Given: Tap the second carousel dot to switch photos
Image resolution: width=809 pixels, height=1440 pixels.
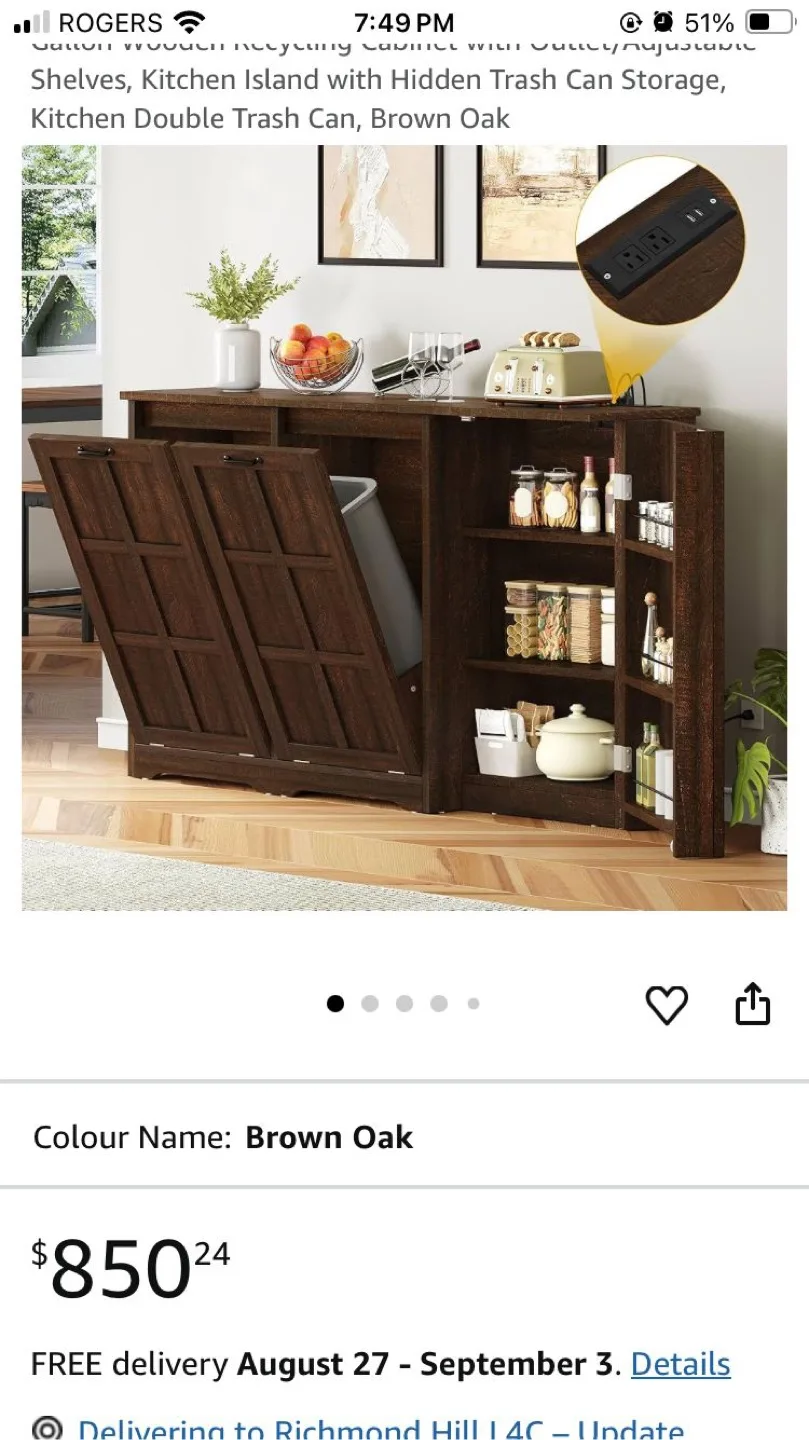Looking at the screenshot, I should pyautogui.click(x=369, y=1004).
